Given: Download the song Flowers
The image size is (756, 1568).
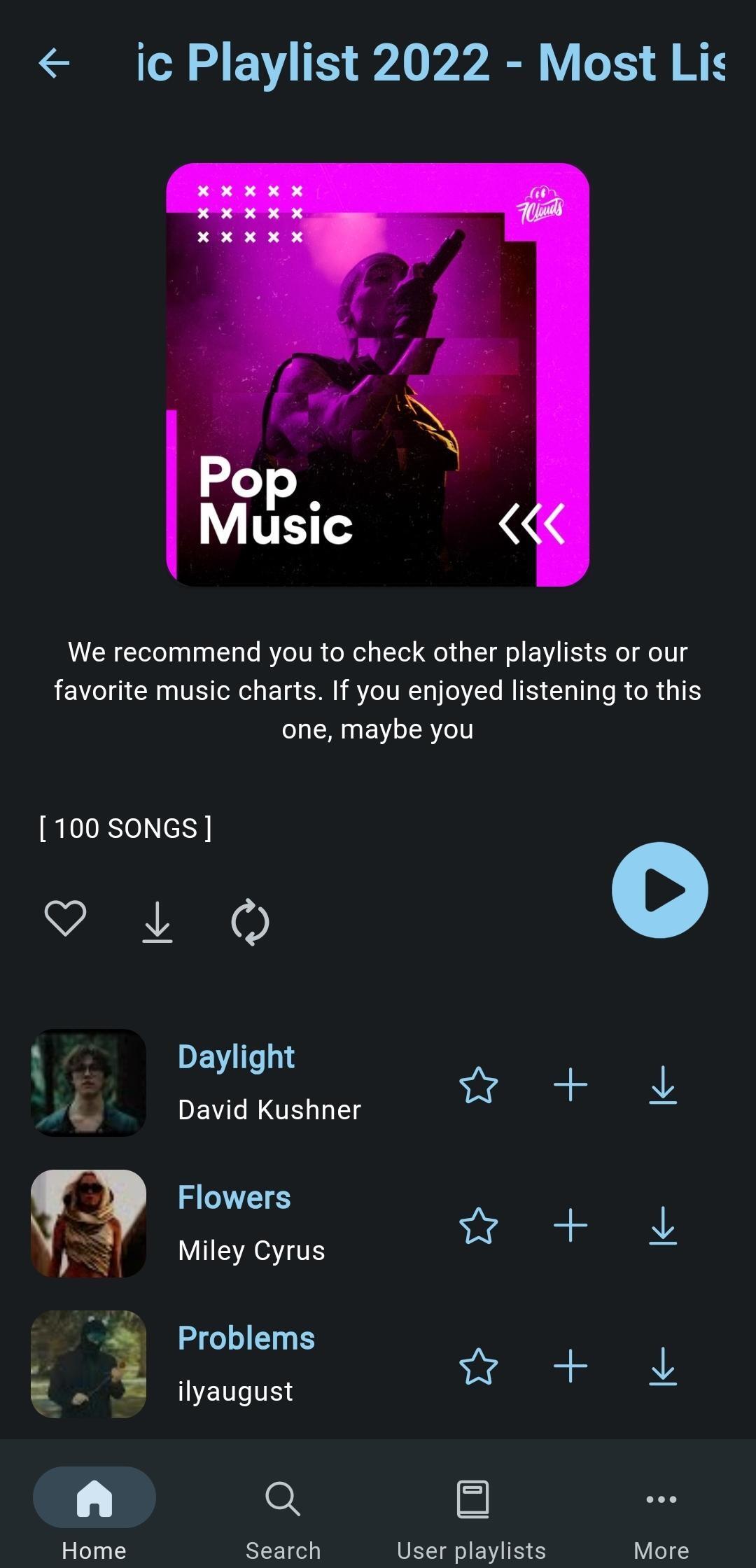Looking at the screenshot, I should (x=663, y=1226).
